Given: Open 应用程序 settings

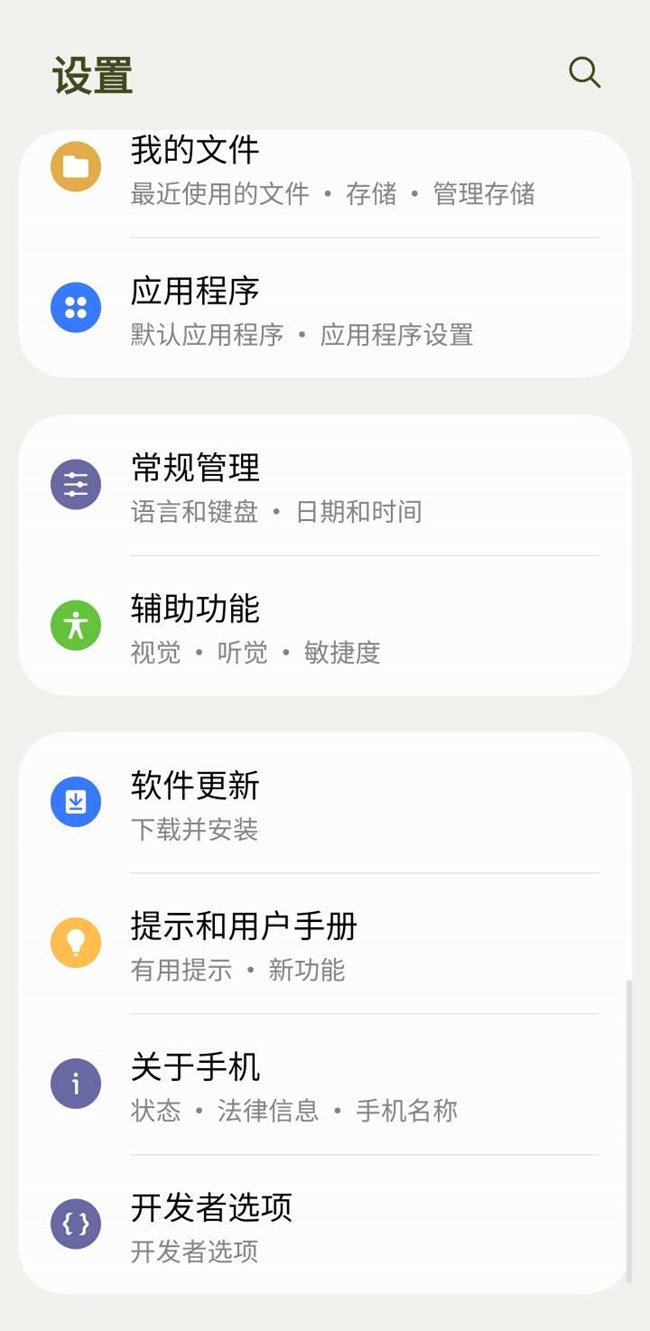Looking at the screenshot, I should (x=324, y=309).
